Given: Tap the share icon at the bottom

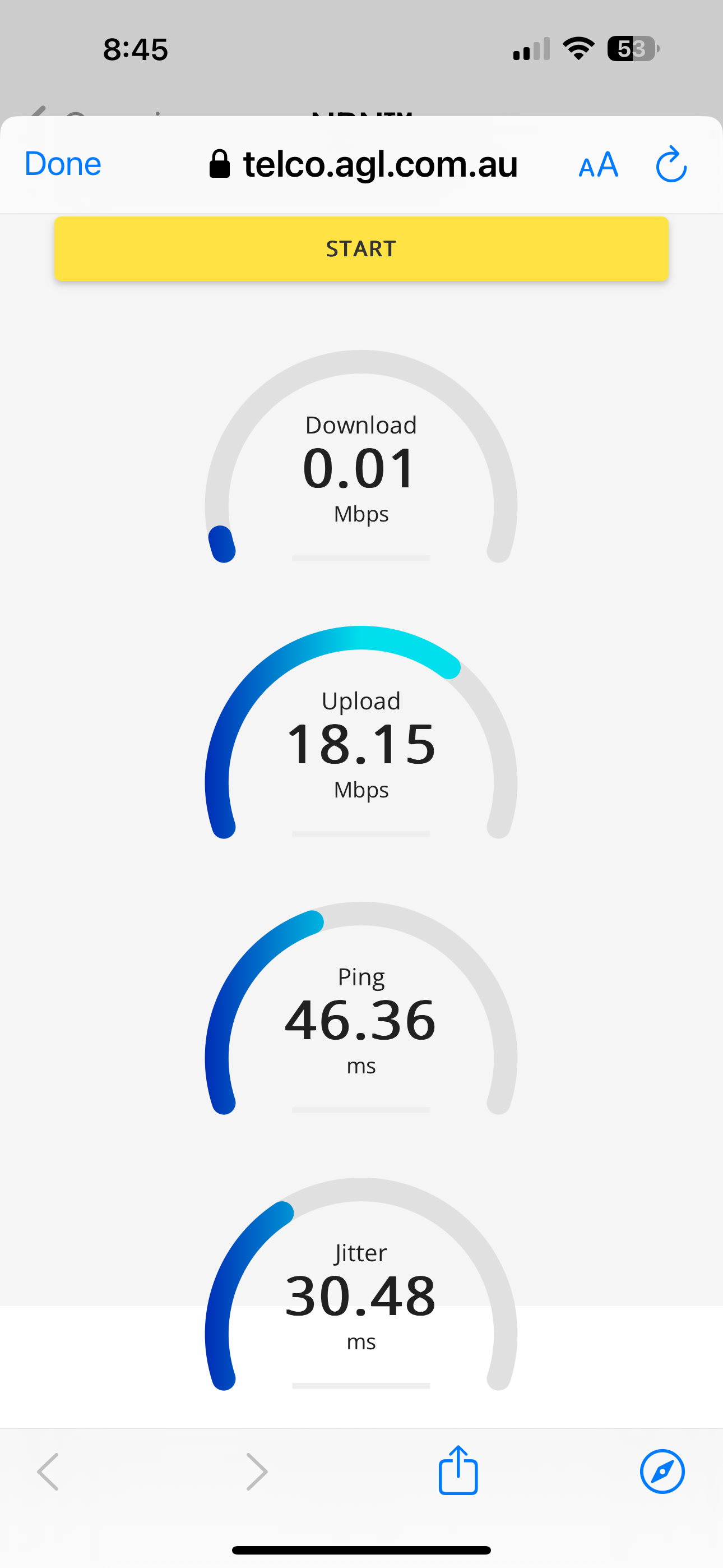Looking at the screenshot, I should tap(458, 1472).
